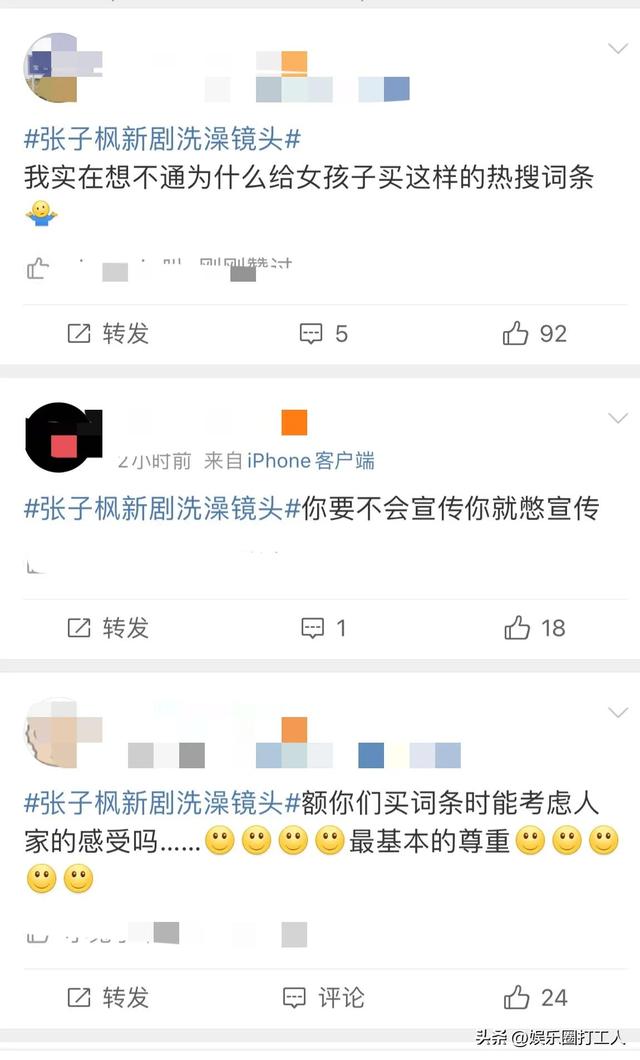The width and height of the screenshot is (640, 1060).
Task: Like the post with 92 likes
Action: pyautogui.click(x=535, y=333)
